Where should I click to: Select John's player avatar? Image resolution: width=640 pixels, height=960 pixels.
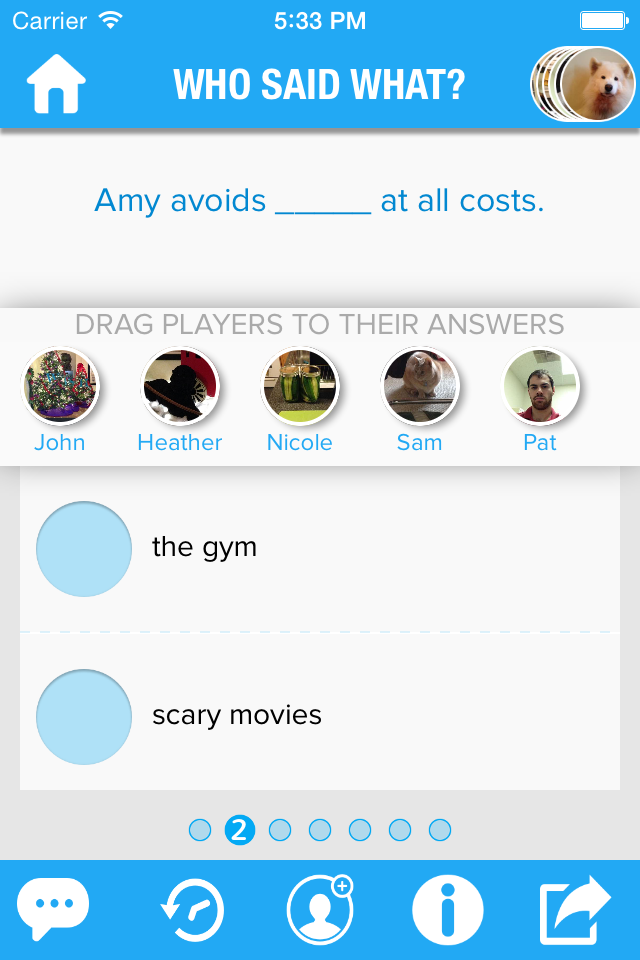(x=60, y=387)
